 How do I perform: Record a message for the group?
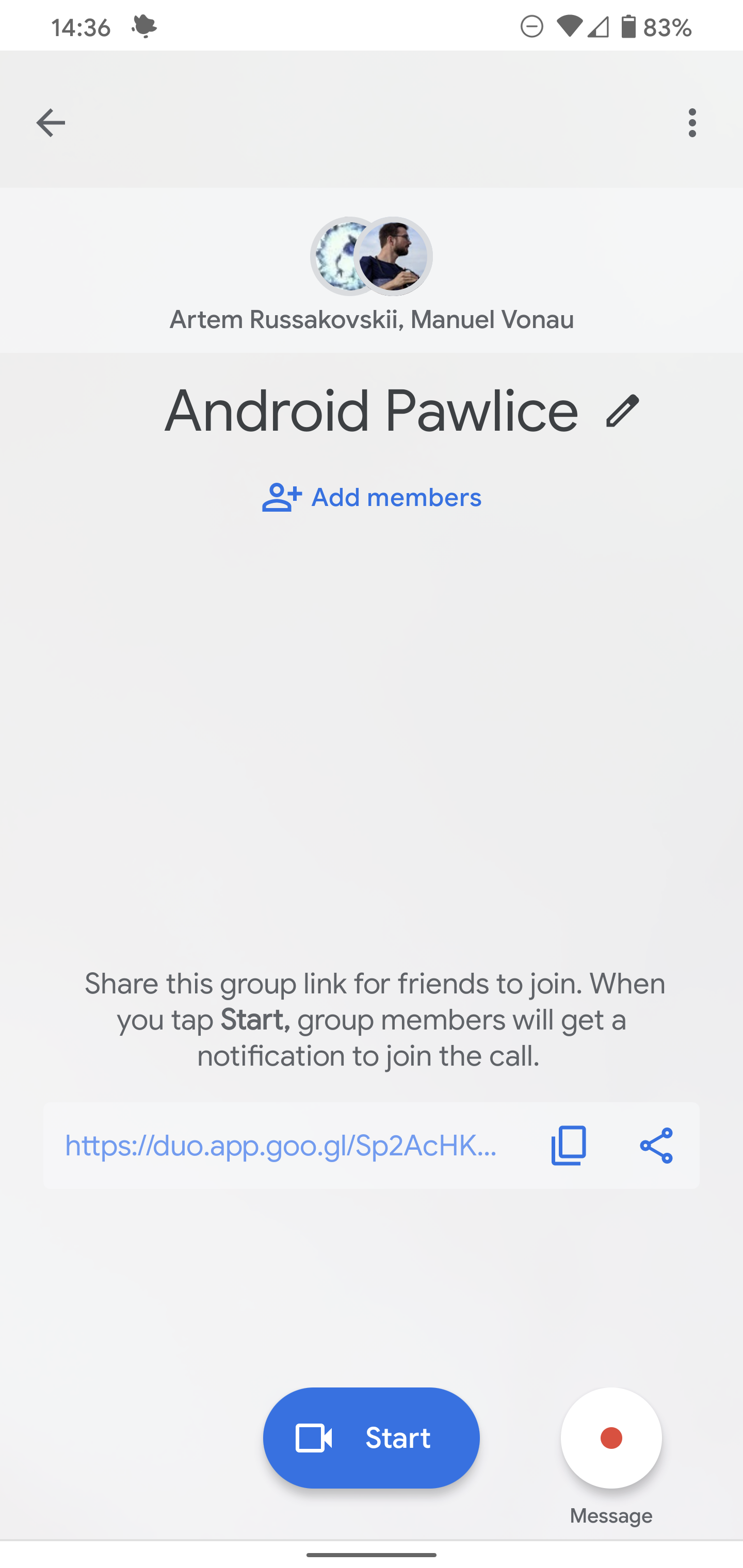(x=611, y=1438)
